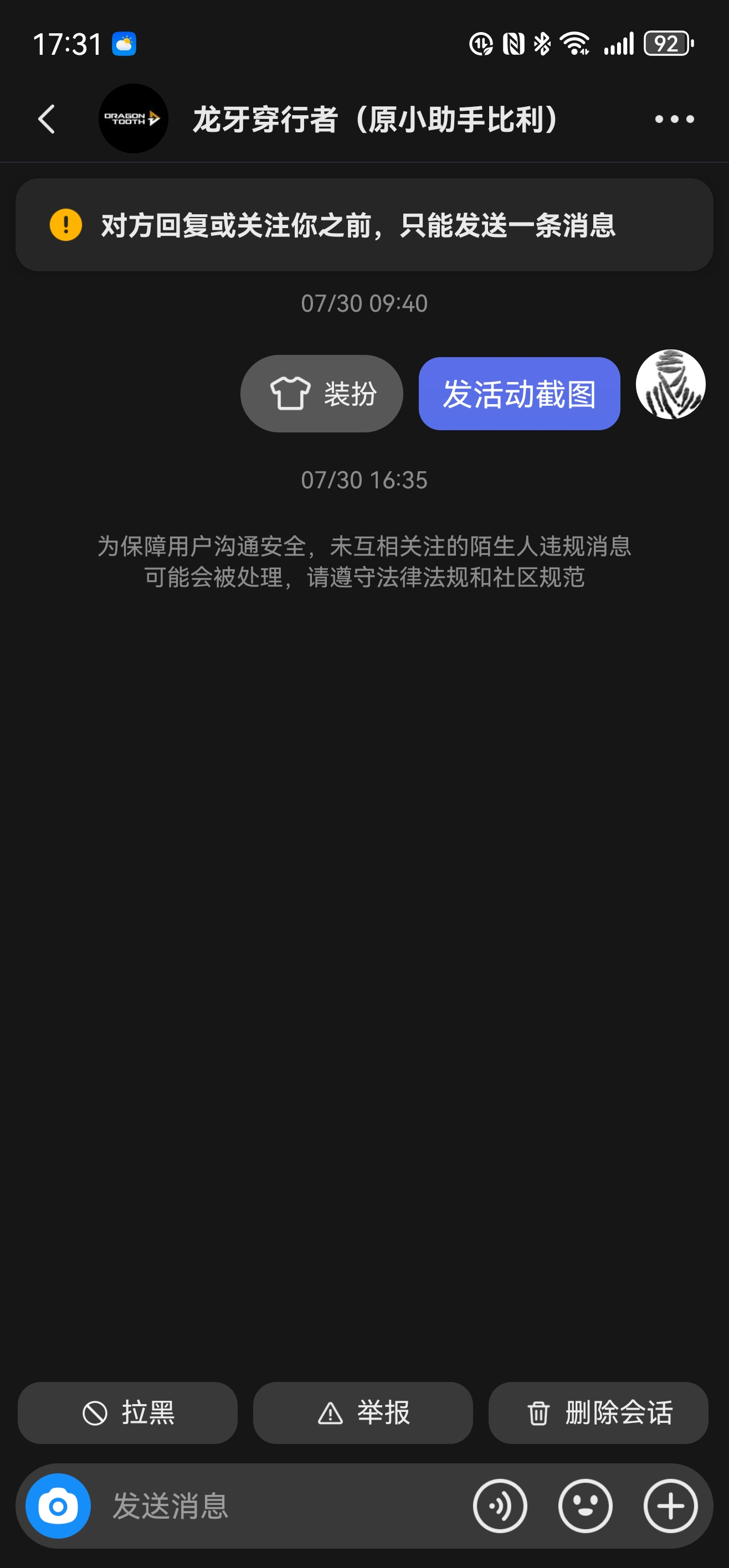Switch to voice message input

[x=500, y=1507]
